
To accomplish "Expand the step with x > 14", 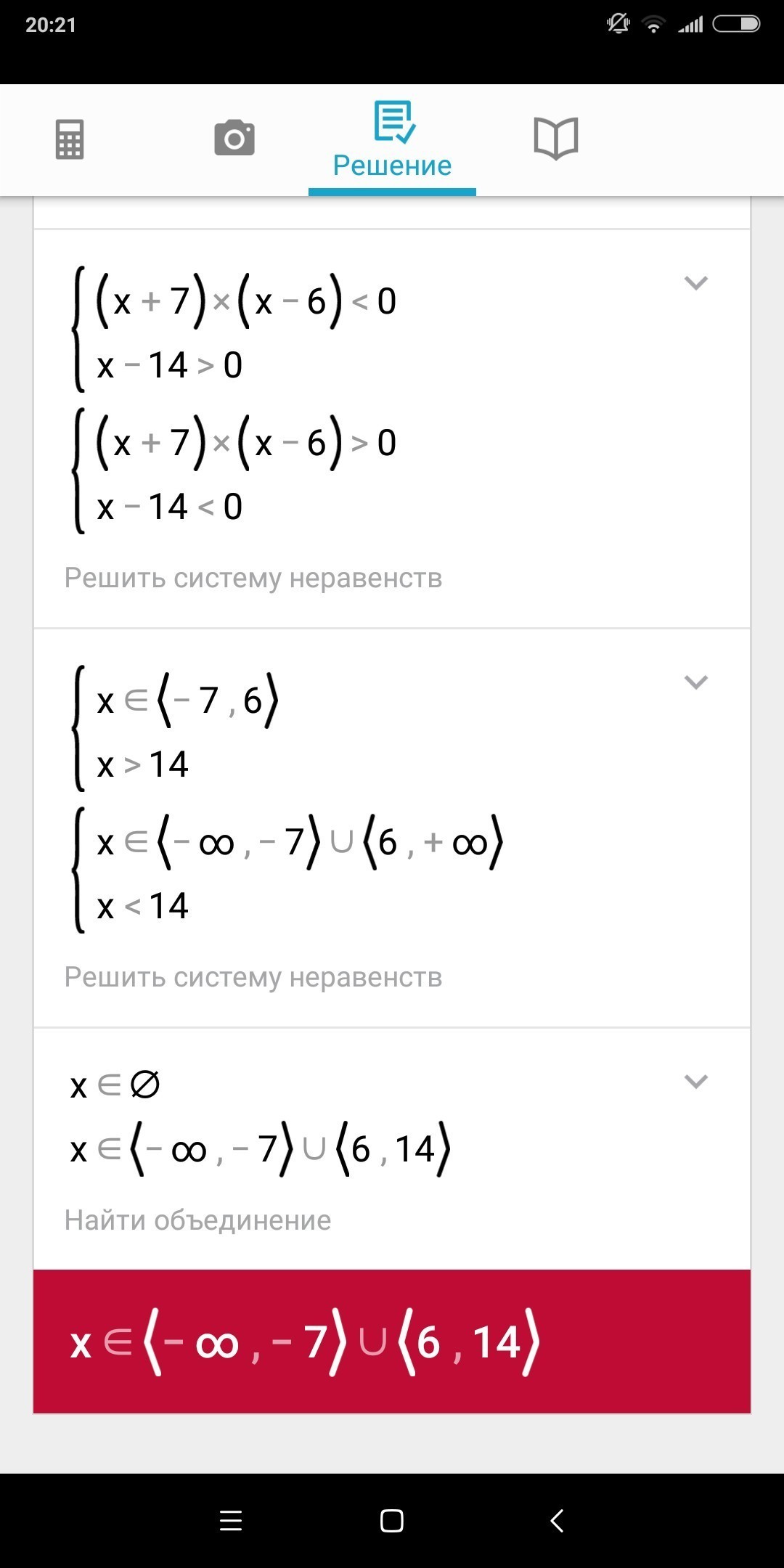I will (696, 682).
